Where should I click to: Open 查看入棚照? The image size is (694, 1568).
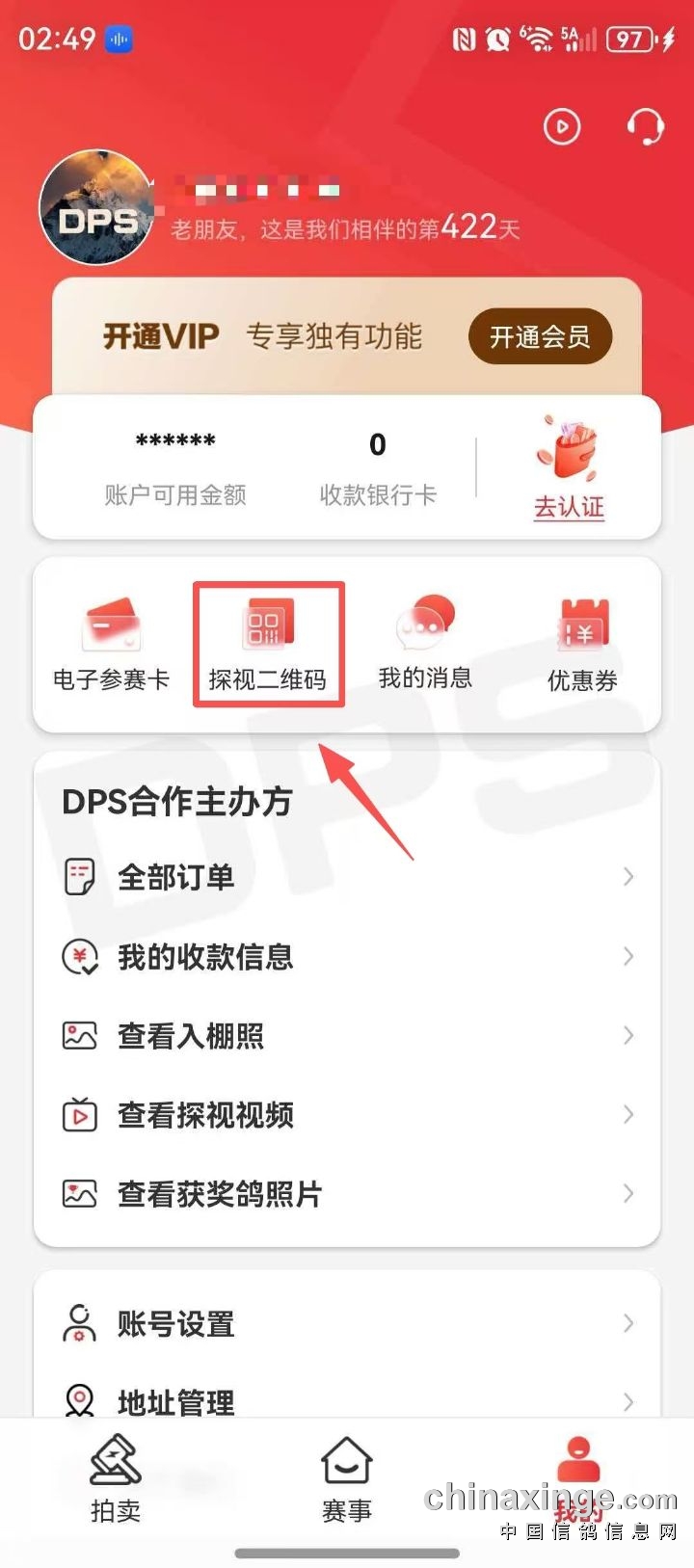pos(347,1036)
